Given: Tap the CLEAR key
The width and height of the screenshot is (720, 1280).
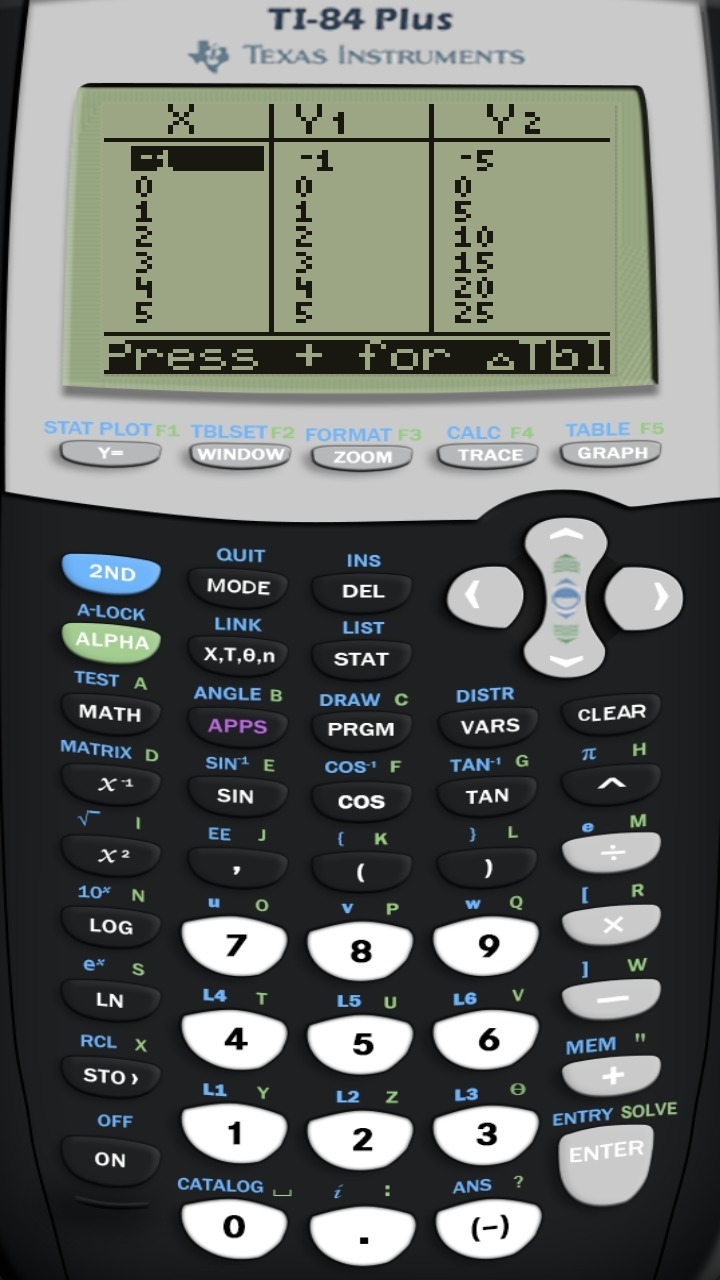Looking at the screenshot, I should [x=611, y=713].
